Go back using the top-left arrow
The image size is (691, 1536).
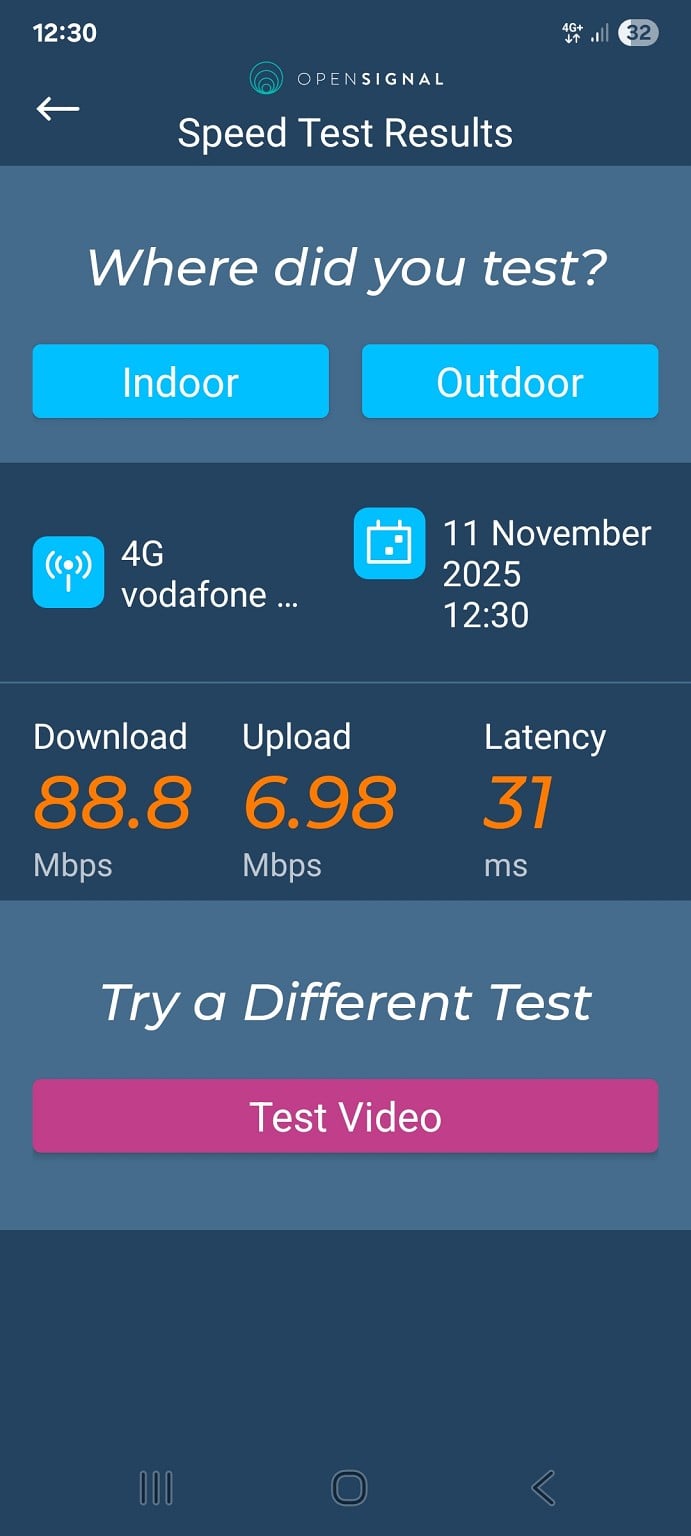point(58,109)
